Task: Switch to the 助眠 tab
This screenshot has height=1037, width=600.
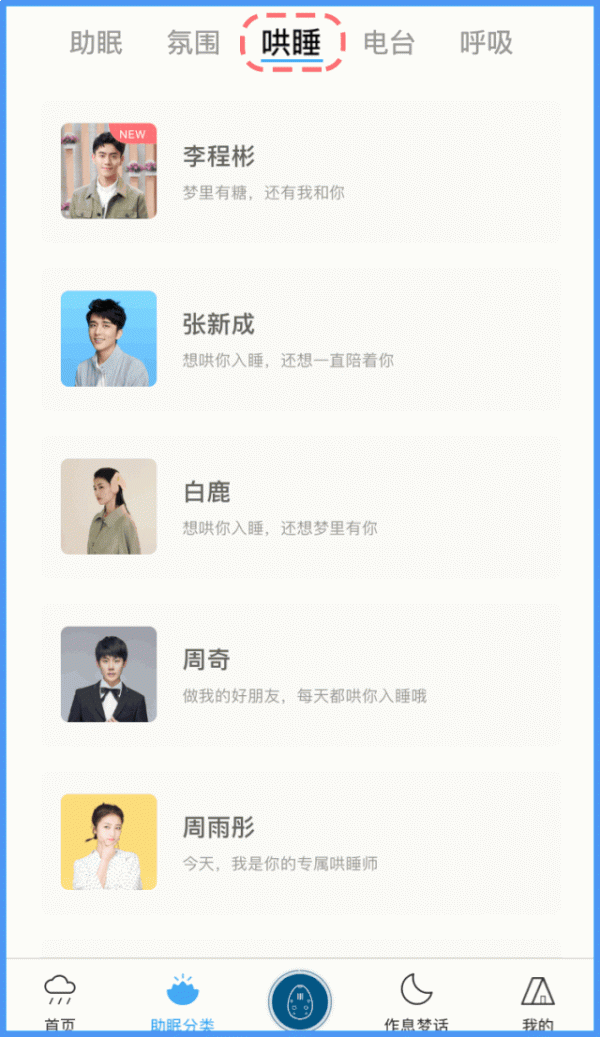Action: 96,43
